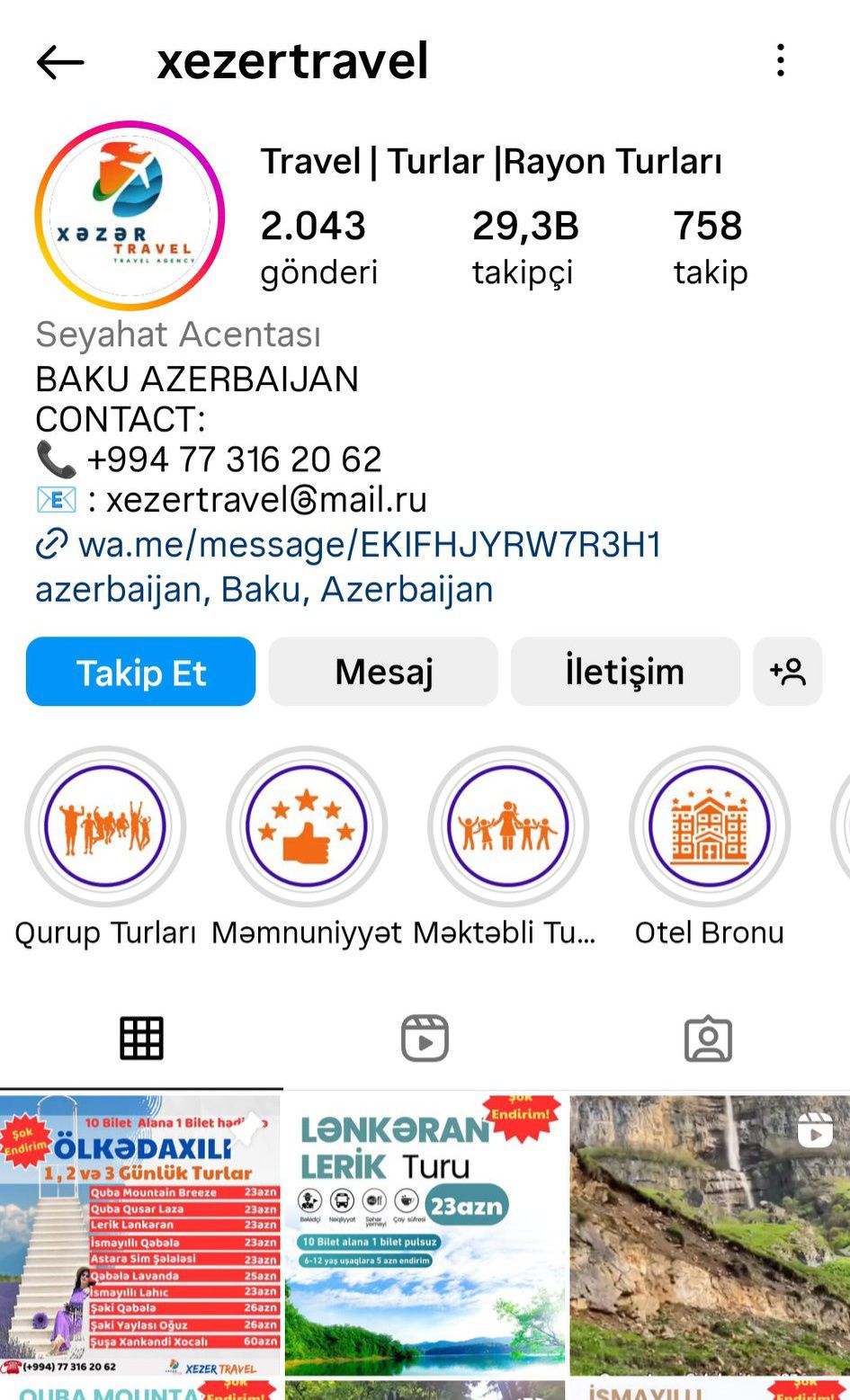Tap the Mesaj button
This screenshot has width=850, height=1400.
[383, 672]
